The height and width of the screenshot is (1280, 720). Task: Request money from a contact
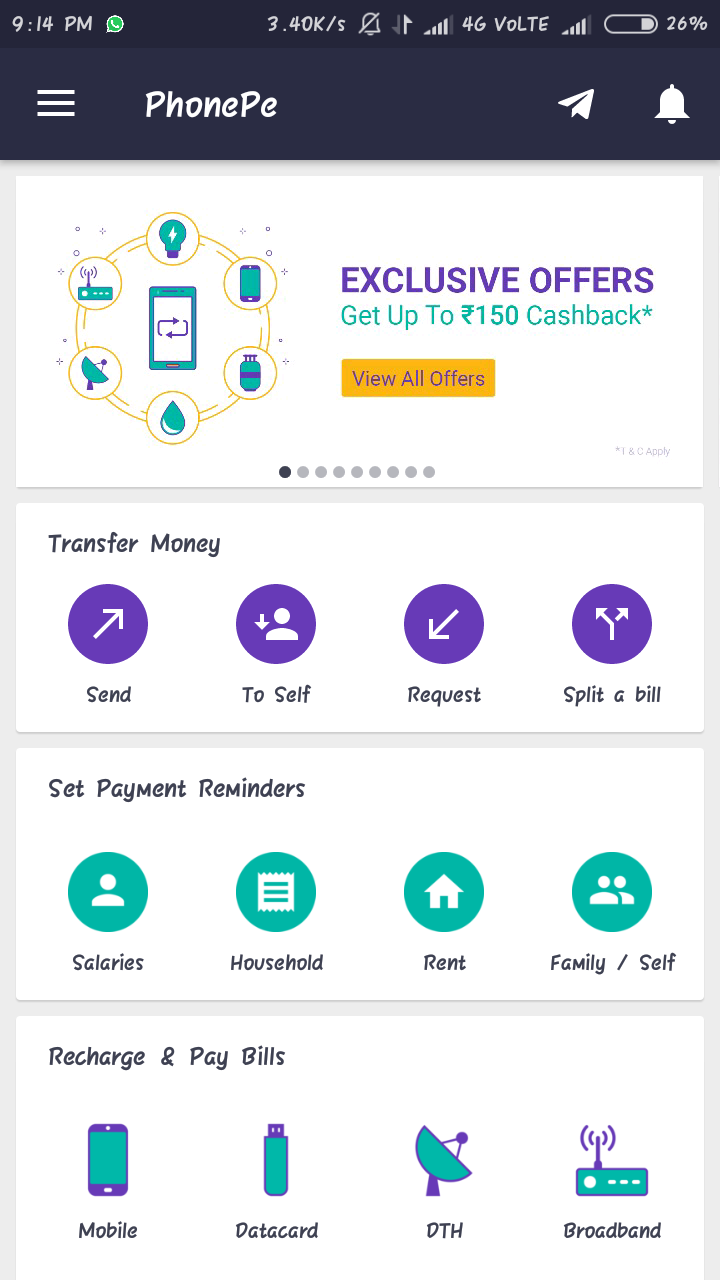444,624
